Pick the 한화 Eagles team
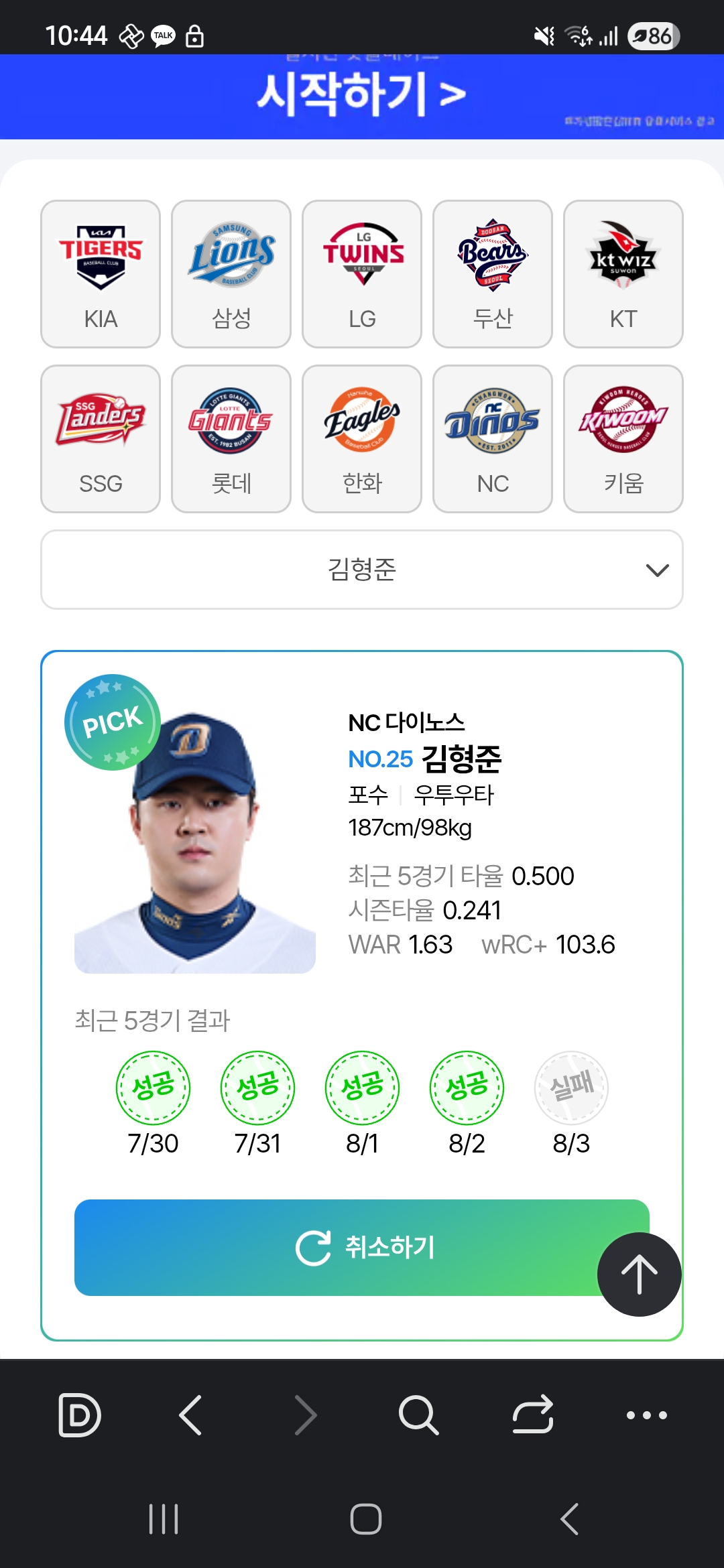 pos(362,439)
